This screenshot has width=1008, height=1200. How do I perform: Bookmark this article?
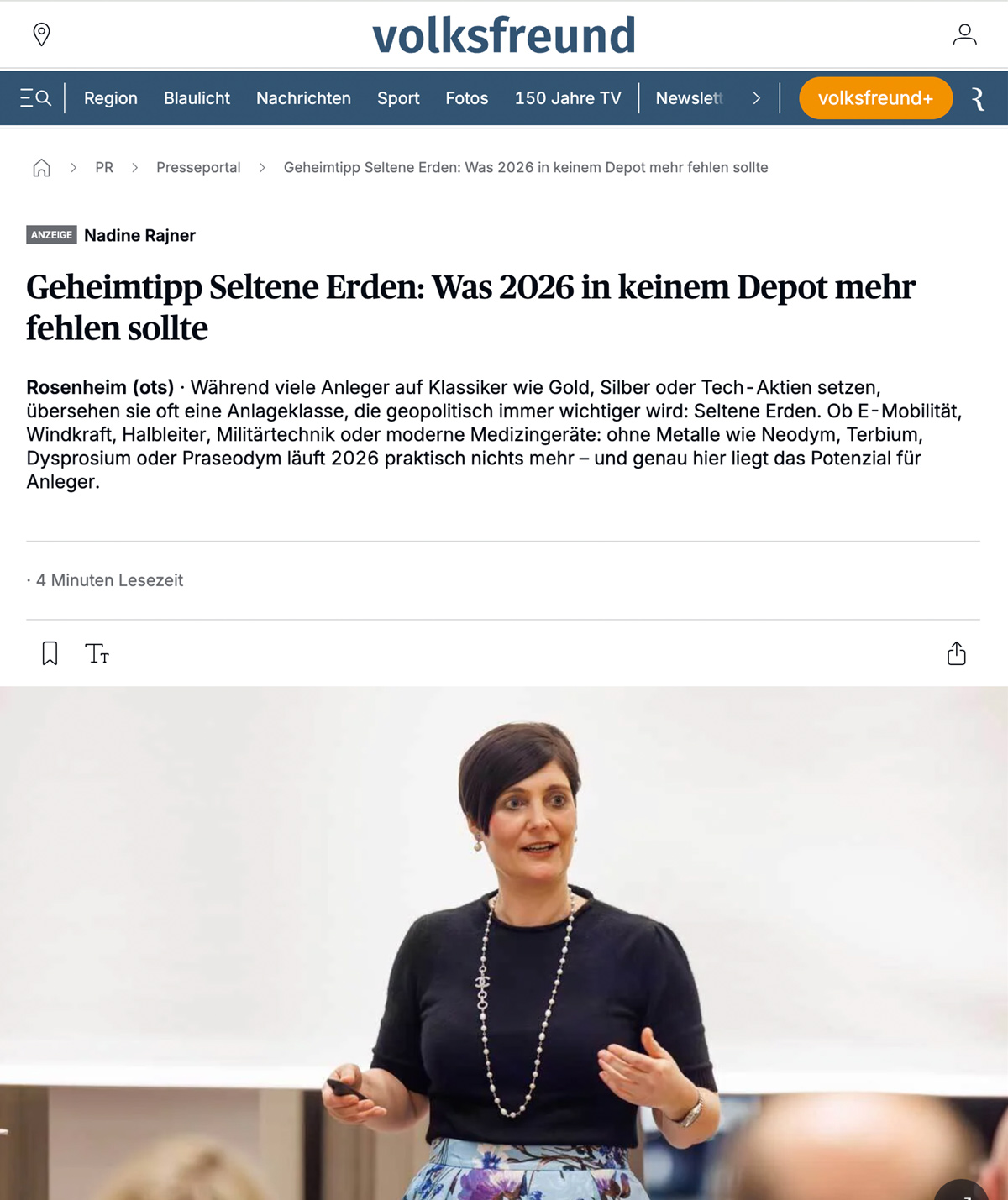[50, 653]
